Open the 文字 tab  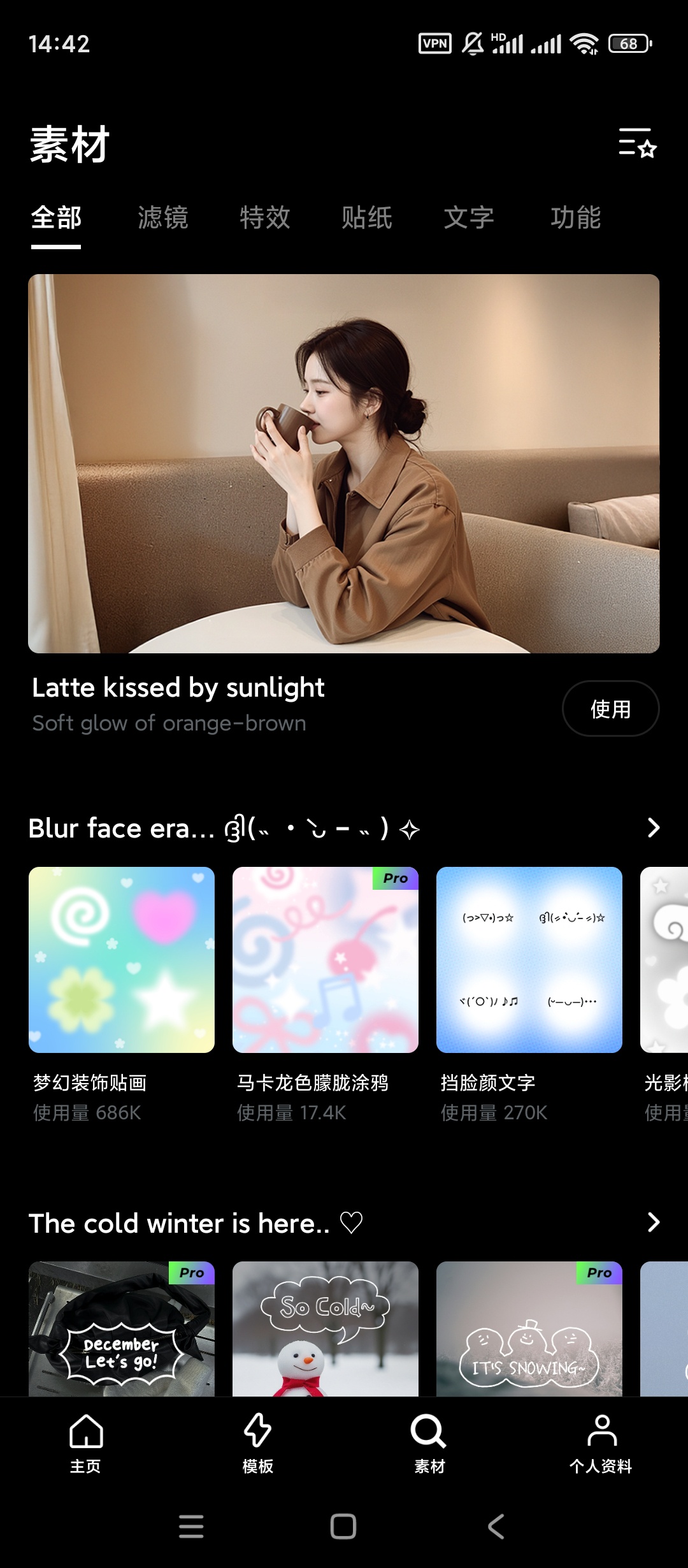click(x=469, y=218)
